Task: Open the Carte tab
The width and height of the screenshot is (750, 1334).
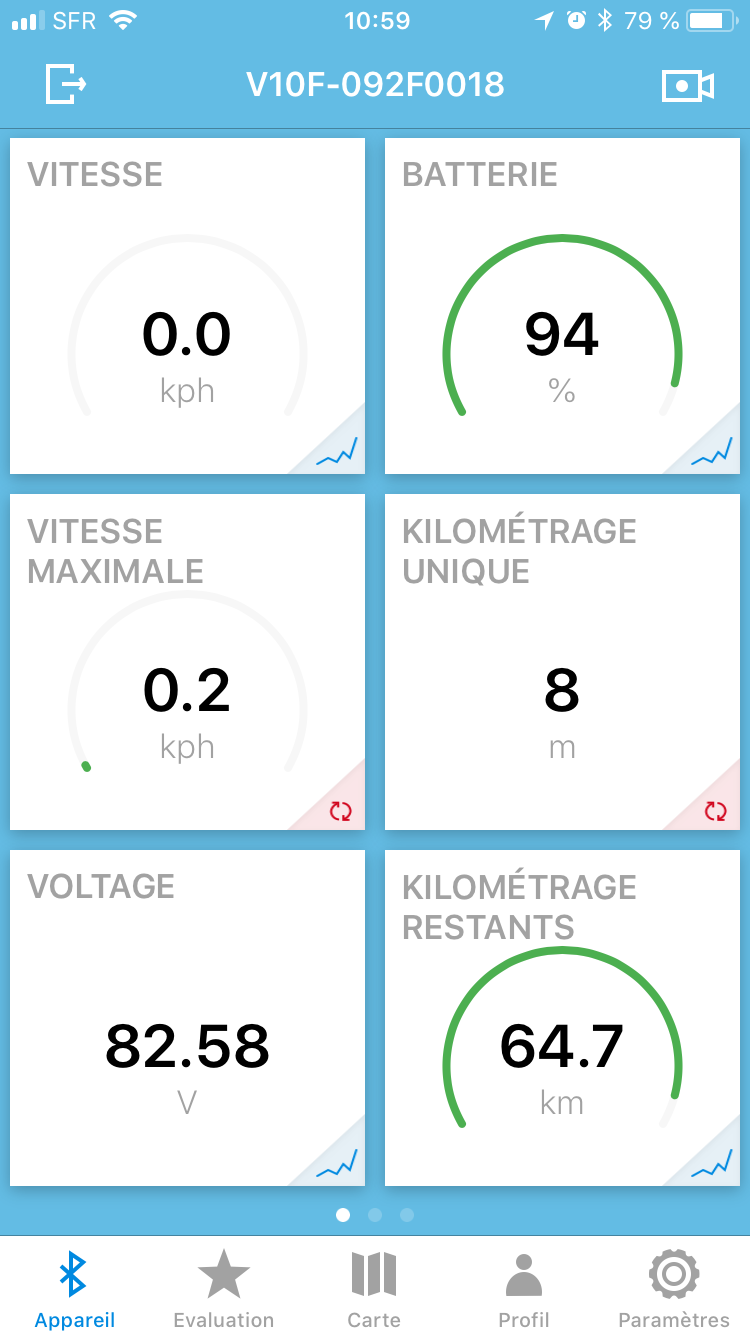Action: coord(374,1290)
